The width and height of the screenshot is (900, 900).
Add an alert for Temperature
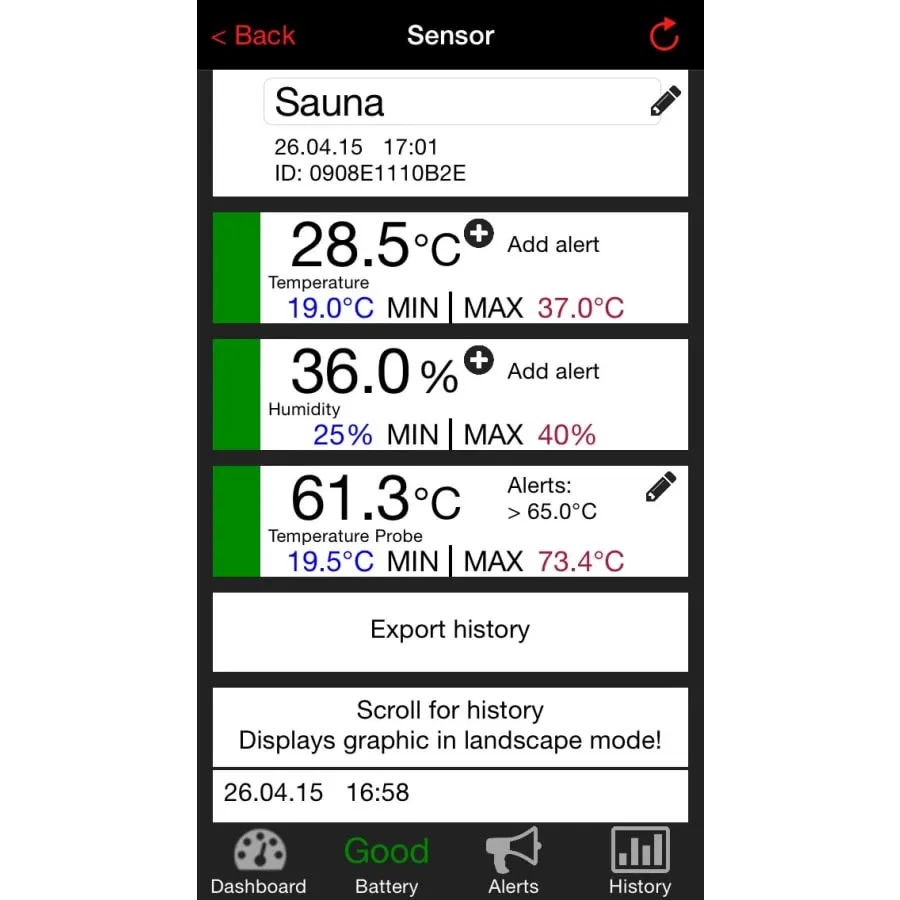[479, 235]
